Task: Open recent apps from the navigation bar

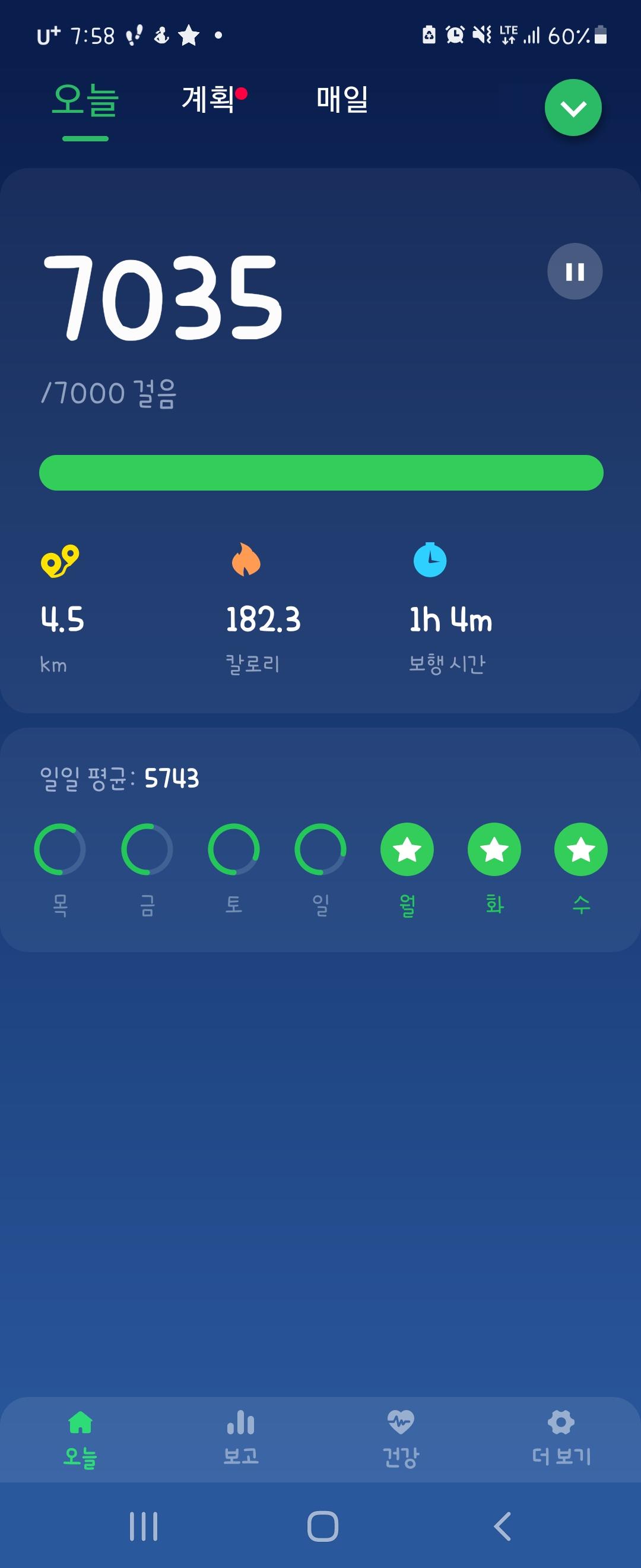Action: click(x=144, y=1526)
